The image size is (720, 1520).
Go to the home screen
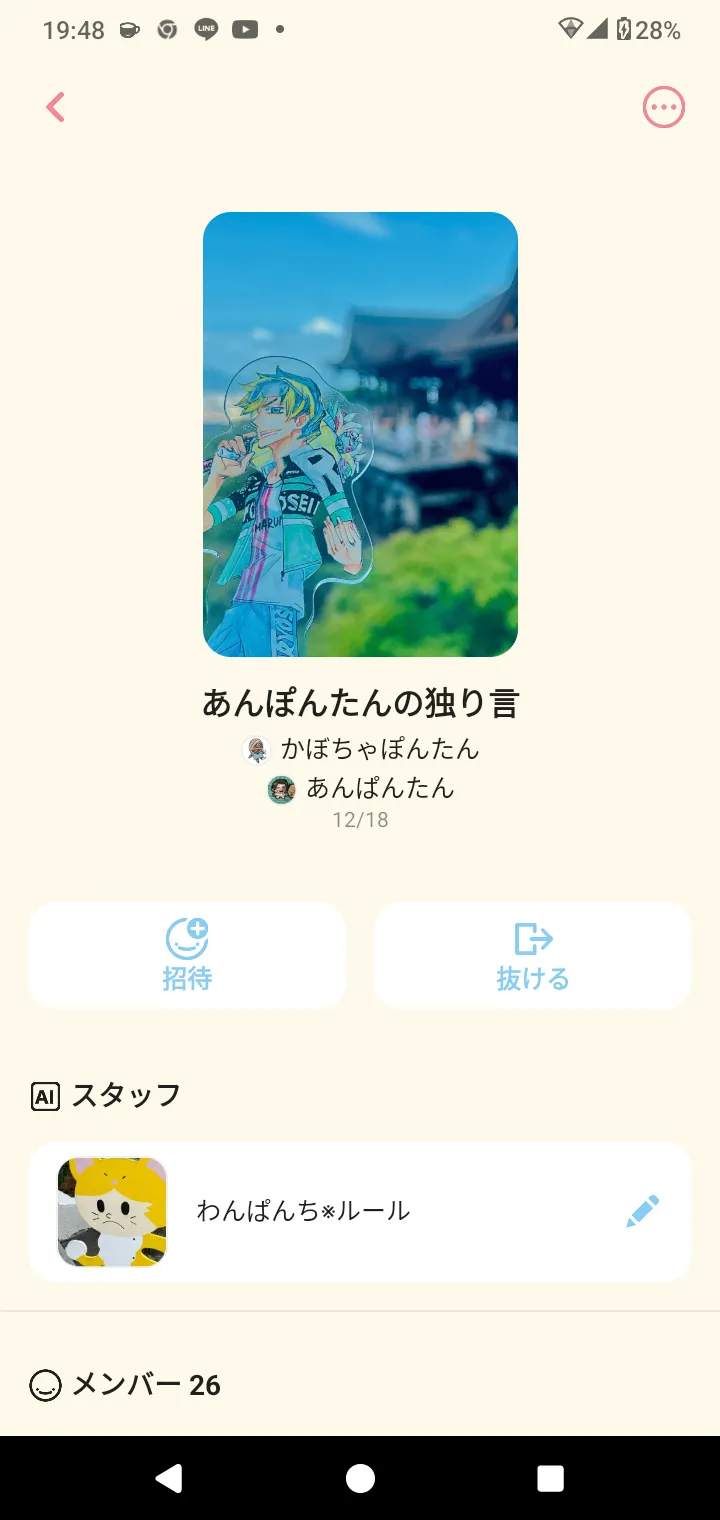360,1478
